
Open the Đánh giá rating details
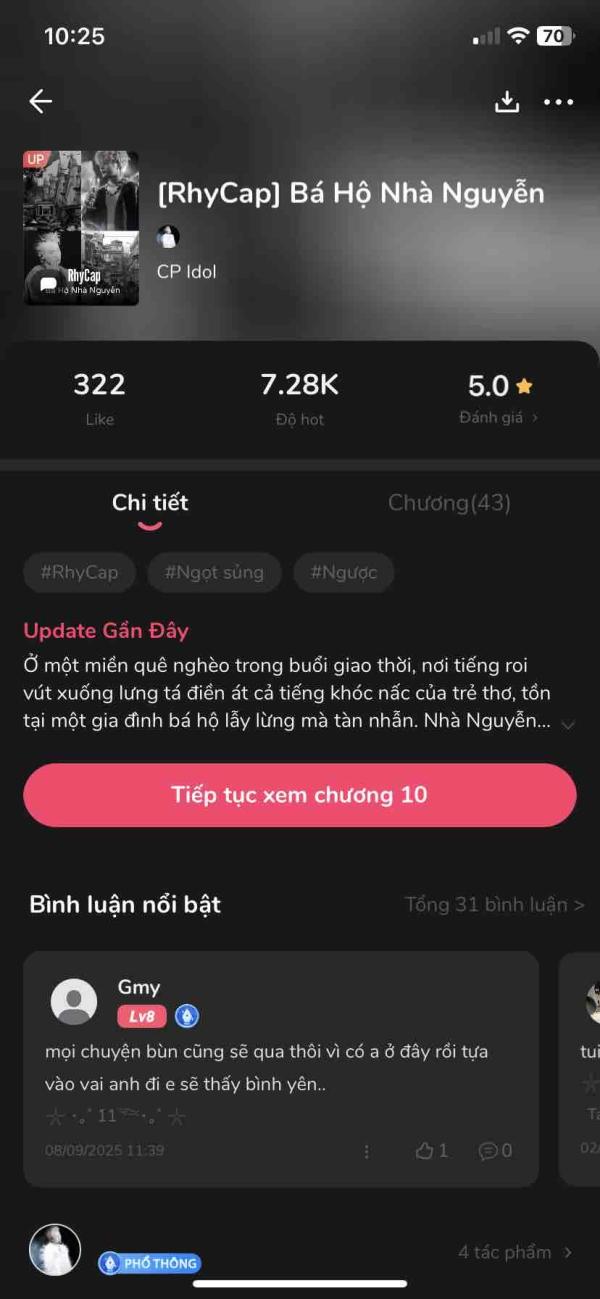498,417
